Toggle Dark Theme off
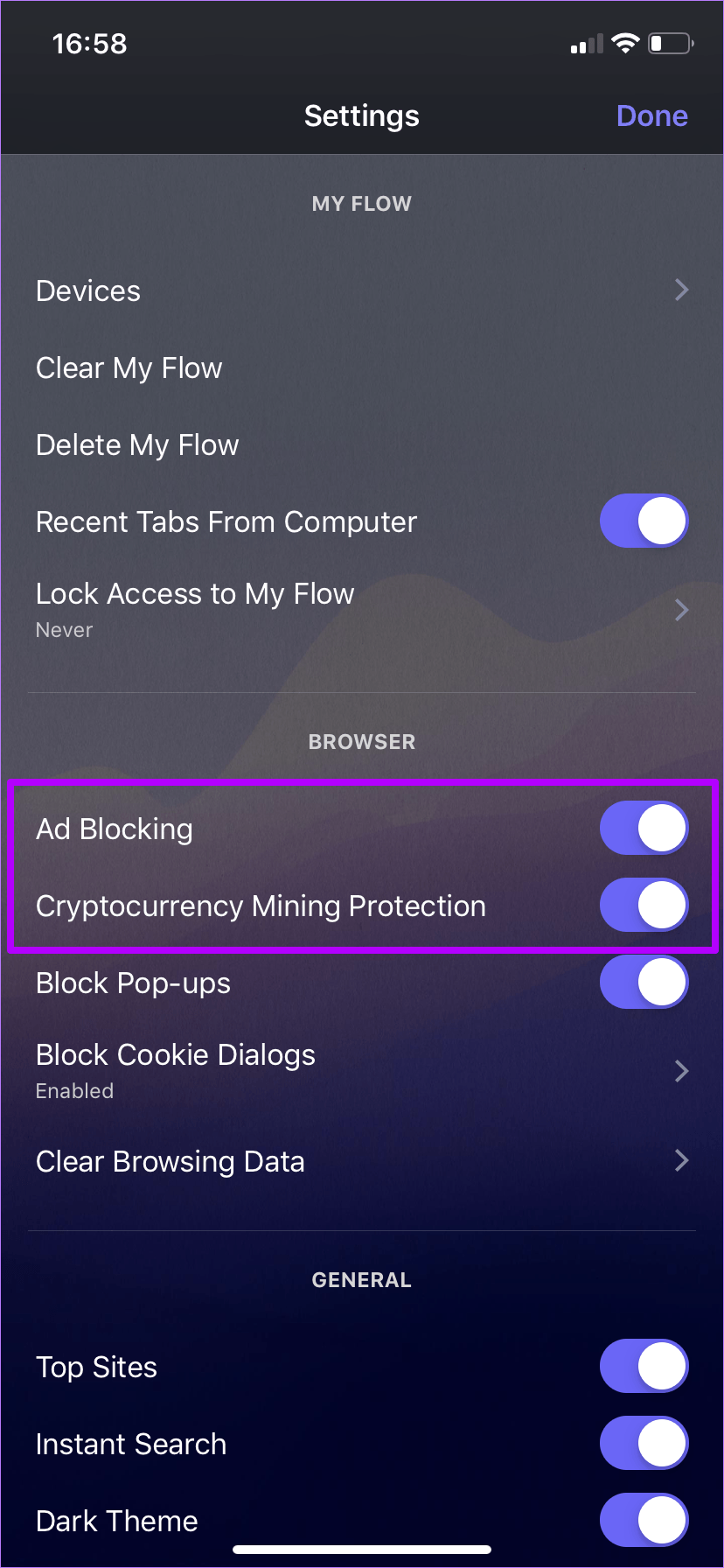The height and width of the screenshot is (1568, 724). (x=644, y=1521)
